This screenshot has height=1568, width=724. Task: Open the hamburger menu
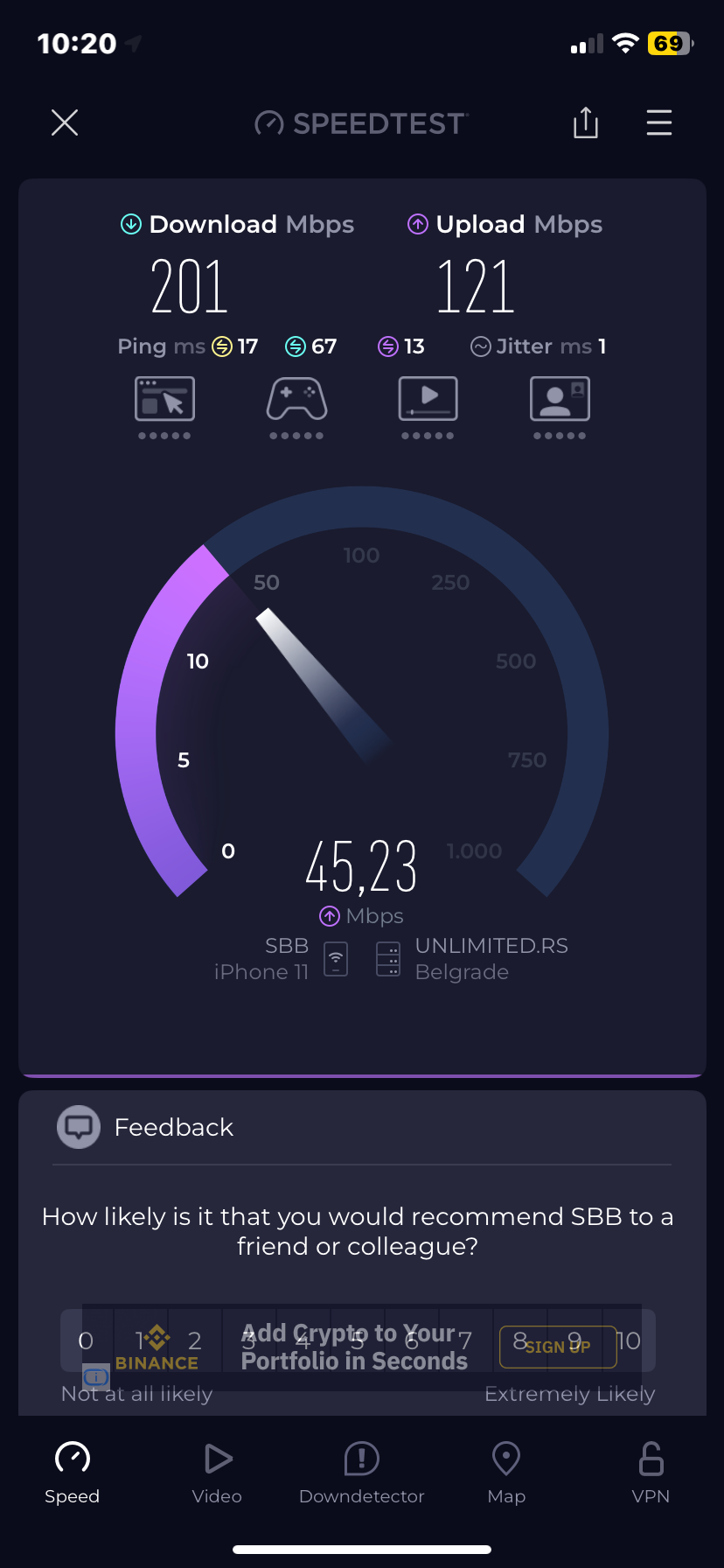tap(659, 123)
